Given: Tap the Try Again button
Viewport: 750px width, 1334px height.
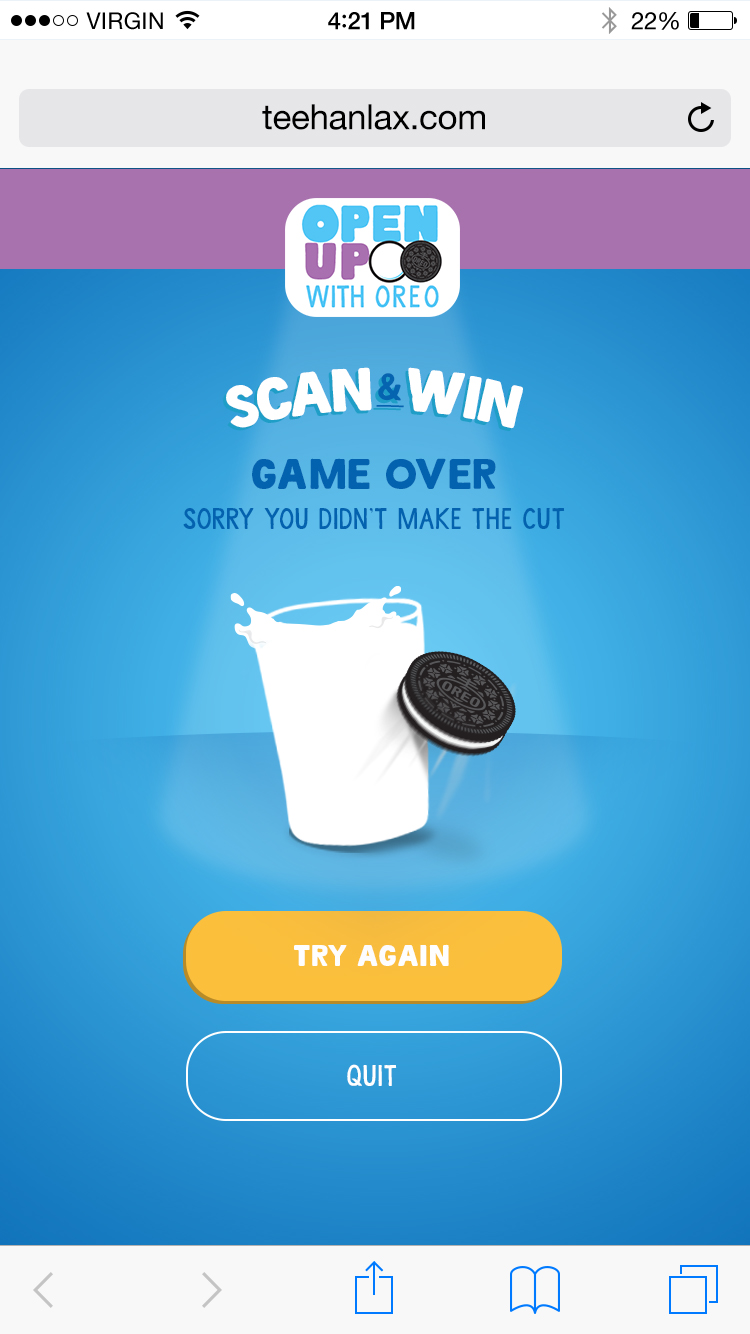Looking at the screenshot, I should 373,956.
